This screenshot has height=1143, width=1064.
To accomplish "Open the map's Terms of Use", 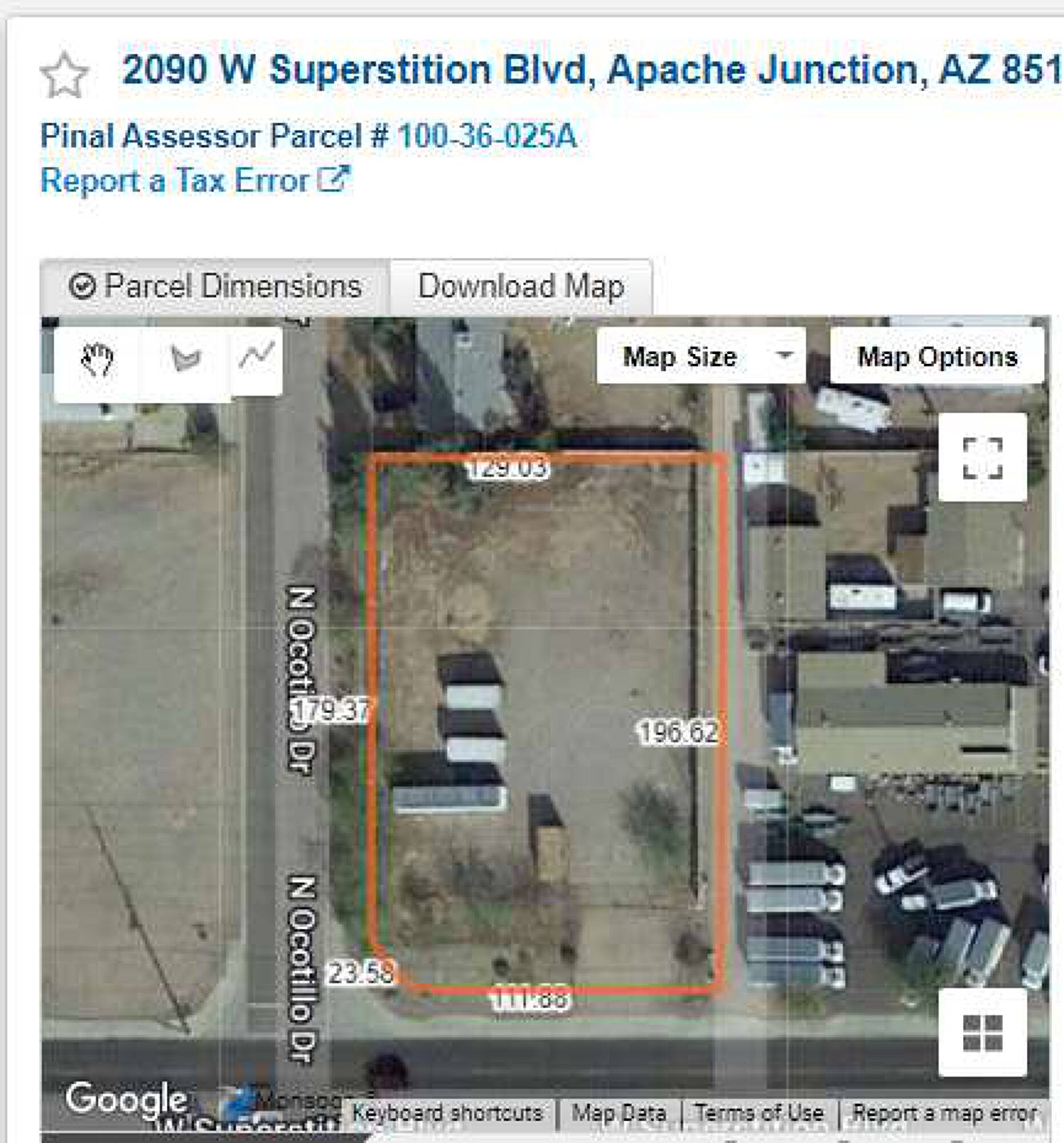I will coord(759,1113).
